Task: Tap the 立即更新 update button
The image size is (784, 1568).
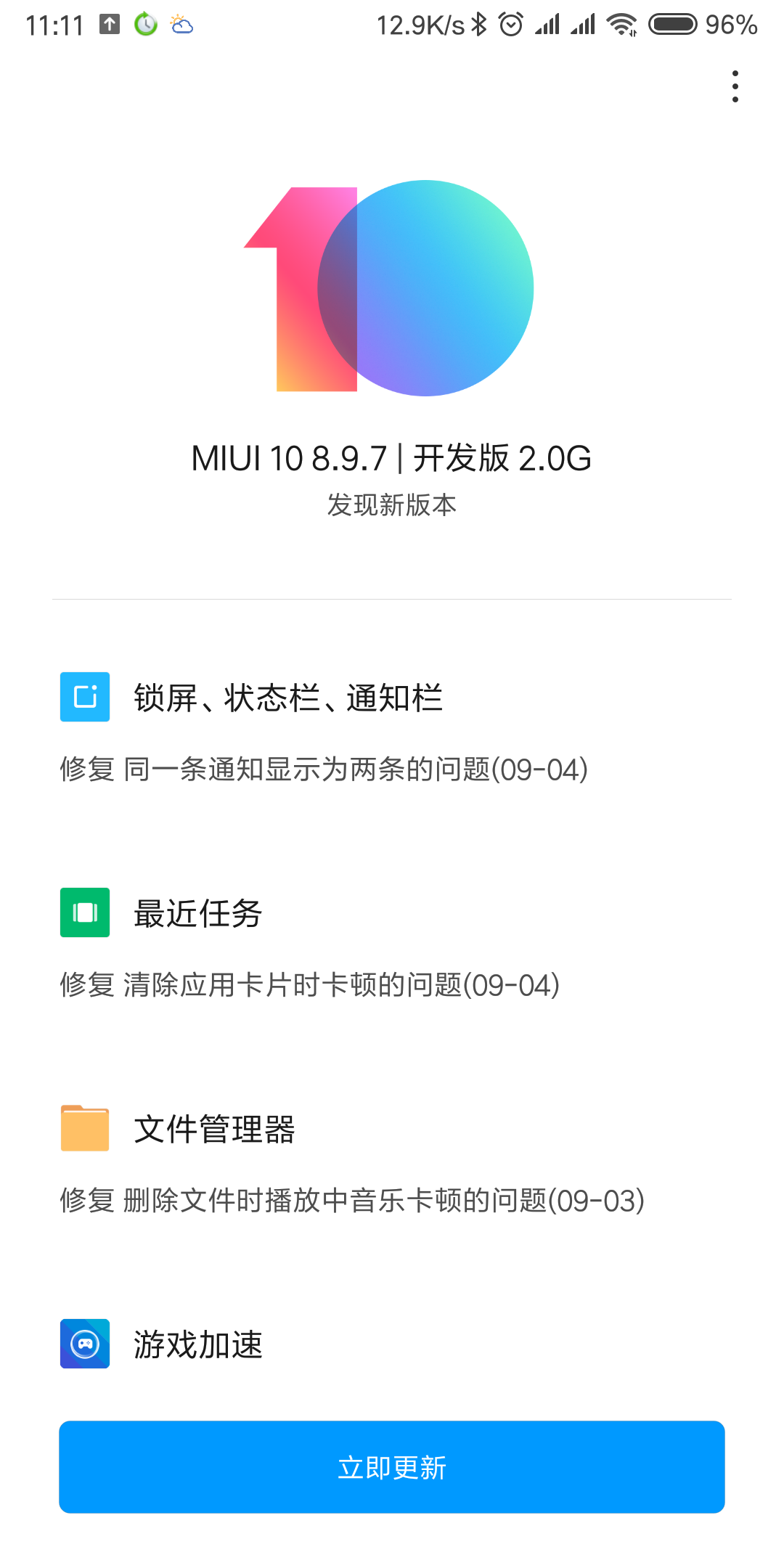Action: pos(392,1467)
